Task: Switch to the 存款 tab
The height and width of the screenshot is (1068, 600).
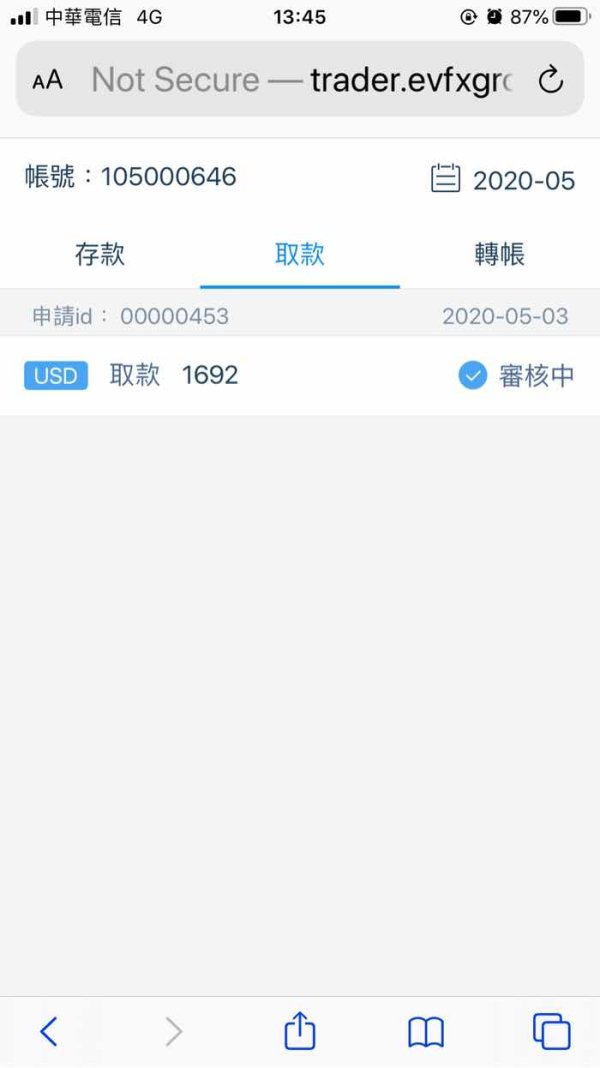Action: click(x=100, y=254)
